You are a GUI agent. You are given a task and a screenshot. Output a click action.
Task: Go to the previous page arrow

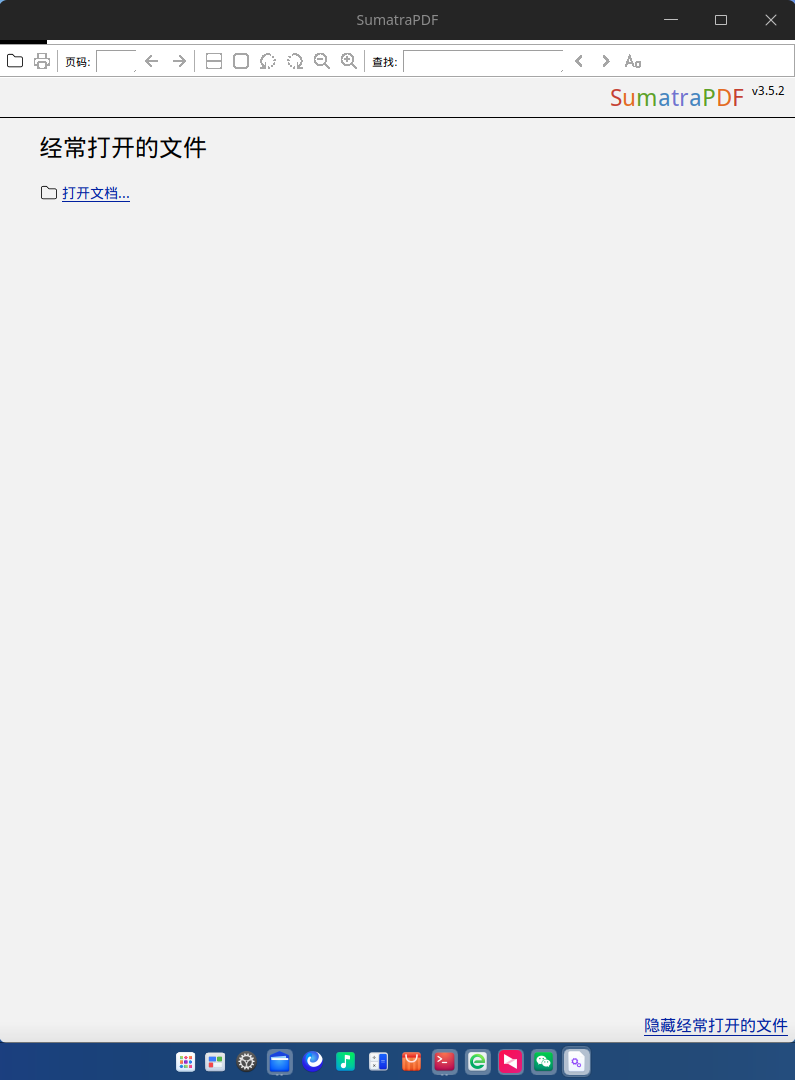coord(152,61)
